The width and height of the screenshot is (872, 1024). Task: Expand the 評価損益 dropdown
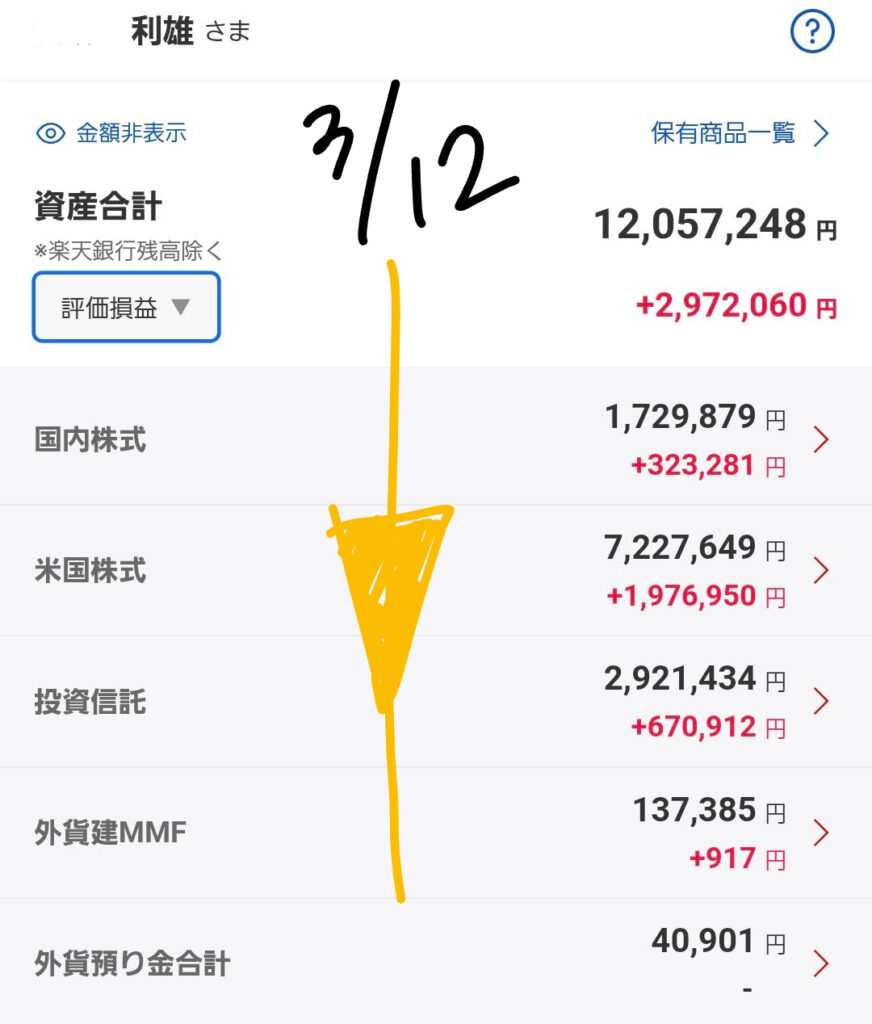(126, 307)
